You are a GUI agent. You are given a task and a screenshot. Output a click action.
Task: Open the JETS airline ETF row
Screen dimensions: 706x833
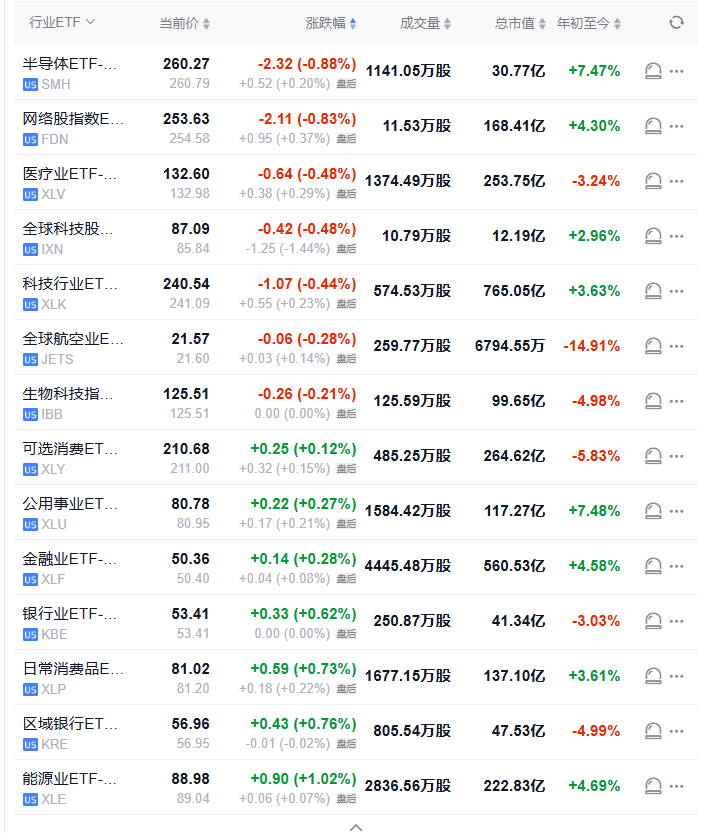[x=72, y=347]
